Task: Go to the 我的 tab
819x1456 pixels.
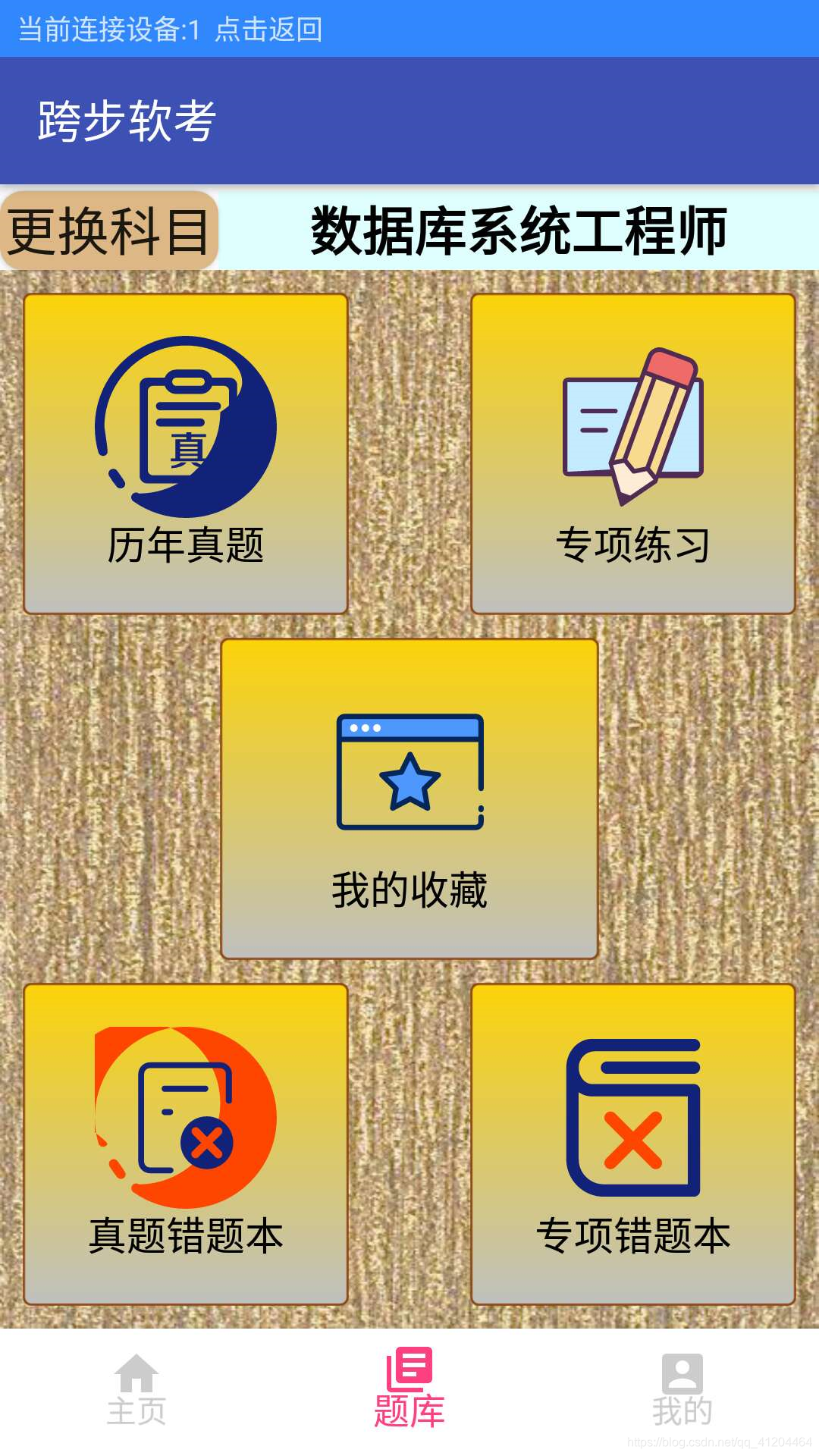Action: coord(682,1389)
